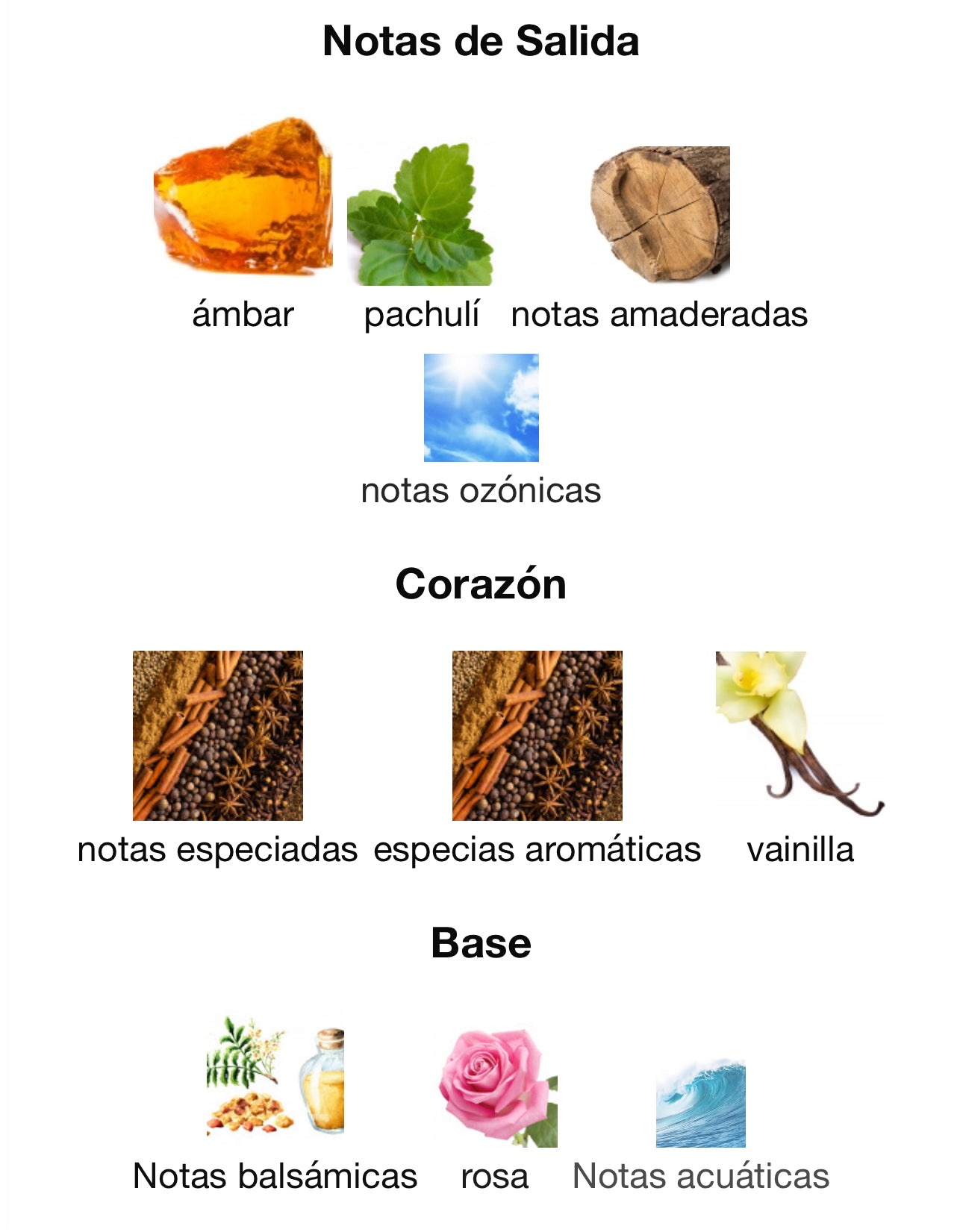The height and width of the screenshot is (1232, 963).
Task: Open the pachulí note
Action: coord(420,215)
